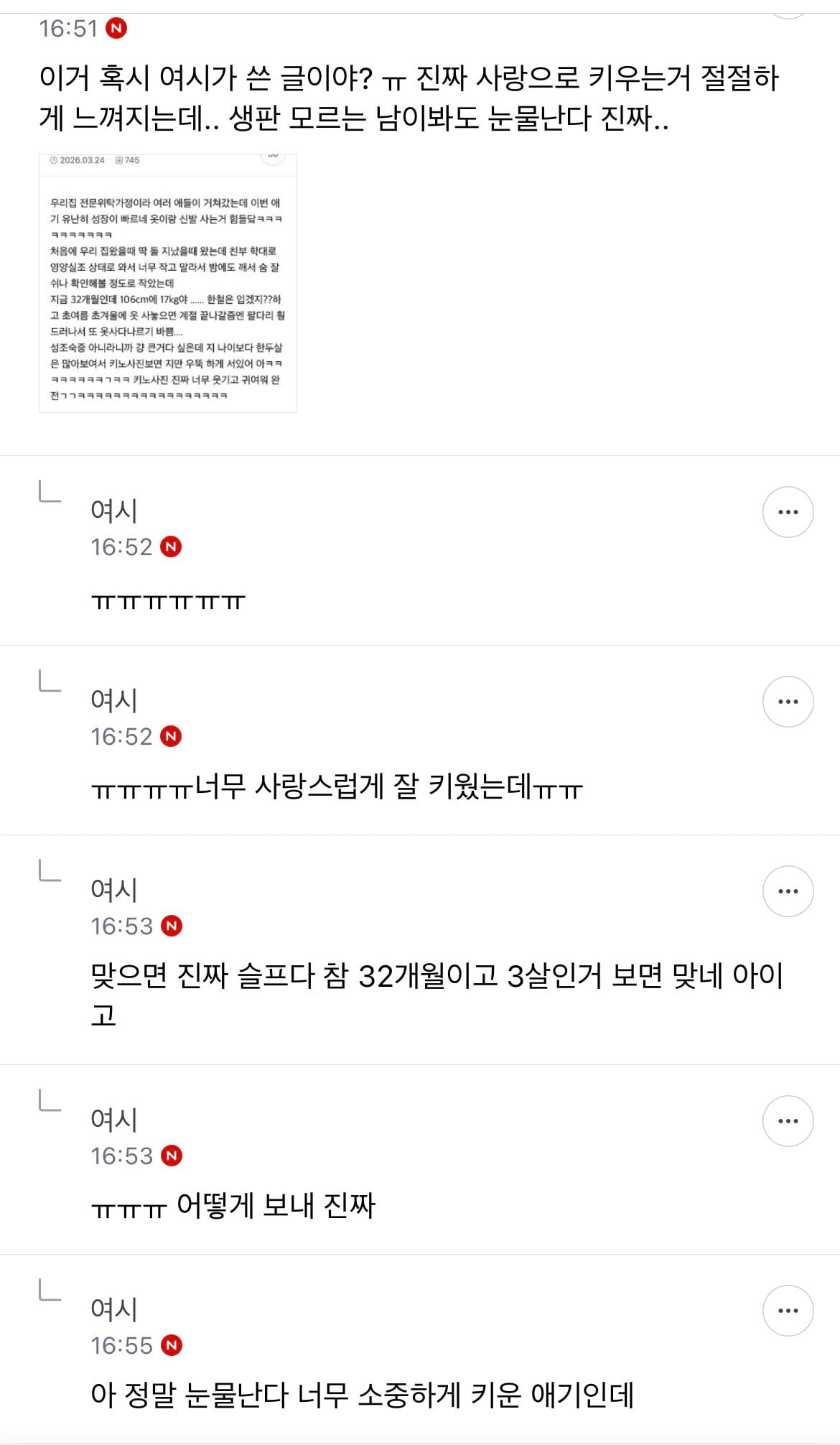Open more options on the 어떻게 보내 진짜 reply
Image resolution: width=840 pixels, height=1445 pixels.
(x=788, y=1121)
